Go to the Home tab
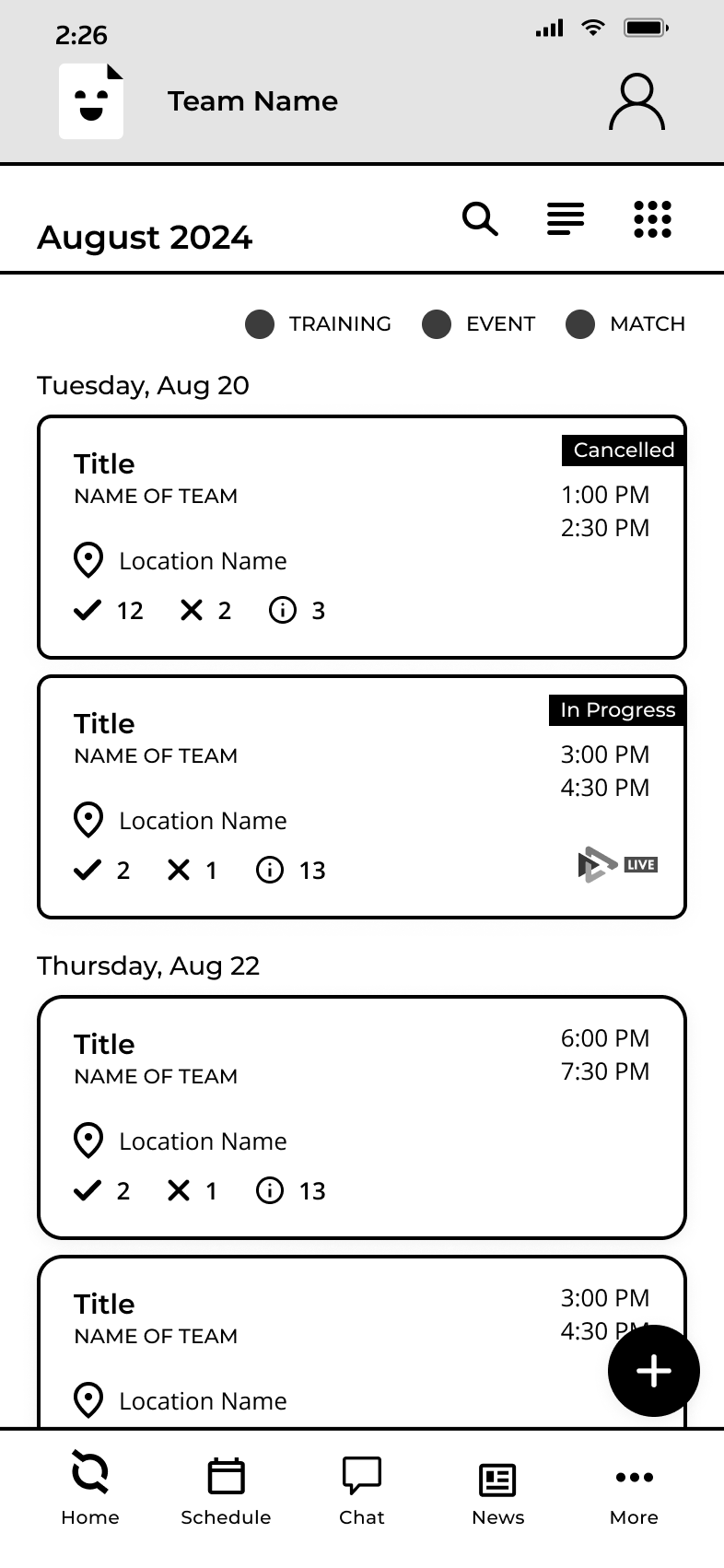The width and height of the screenshot is (724, 1568). click(x=90, y=1490)
